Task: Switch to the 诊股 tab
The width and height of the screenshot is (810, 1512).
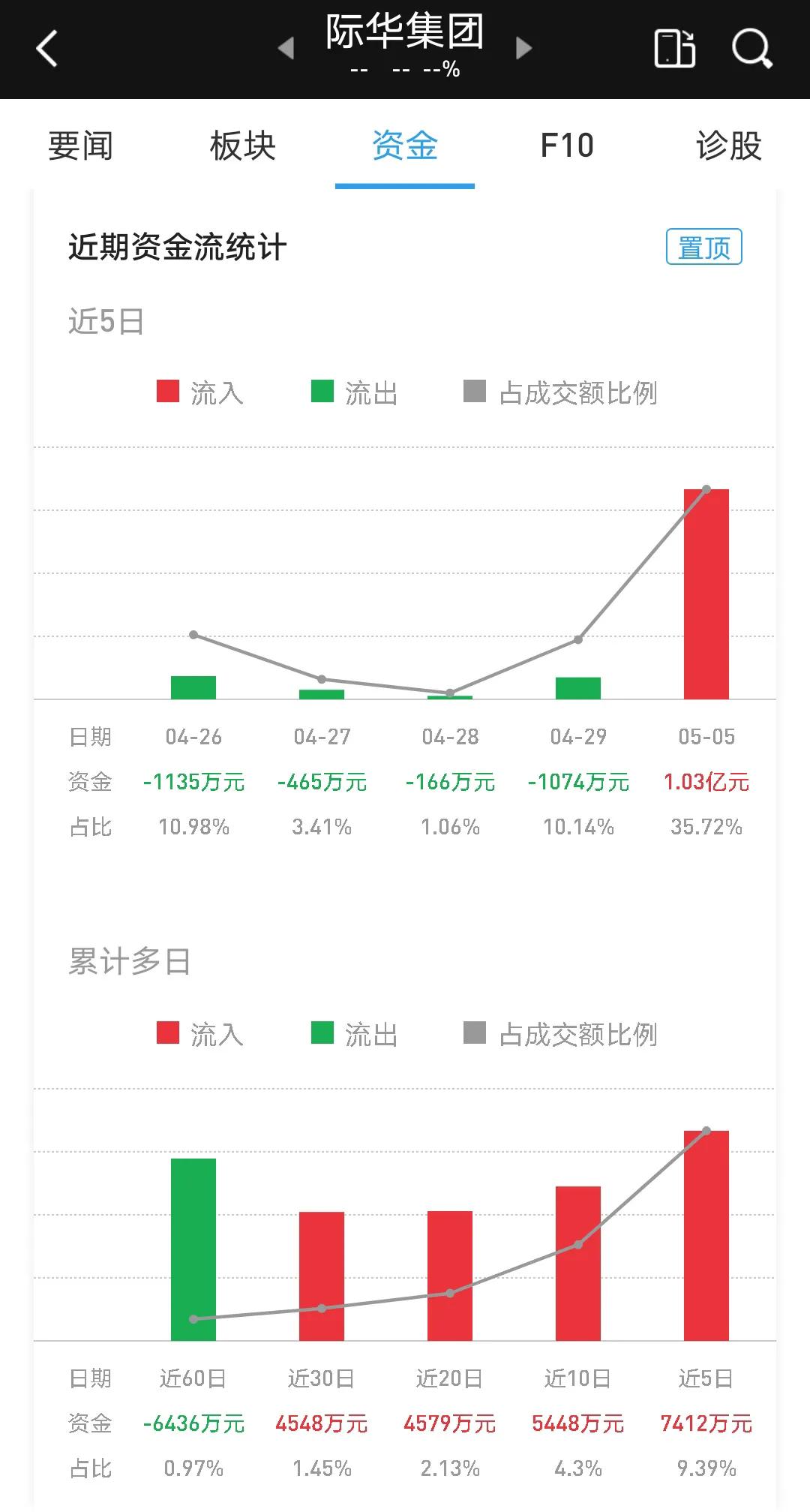Action: (729, 146)
